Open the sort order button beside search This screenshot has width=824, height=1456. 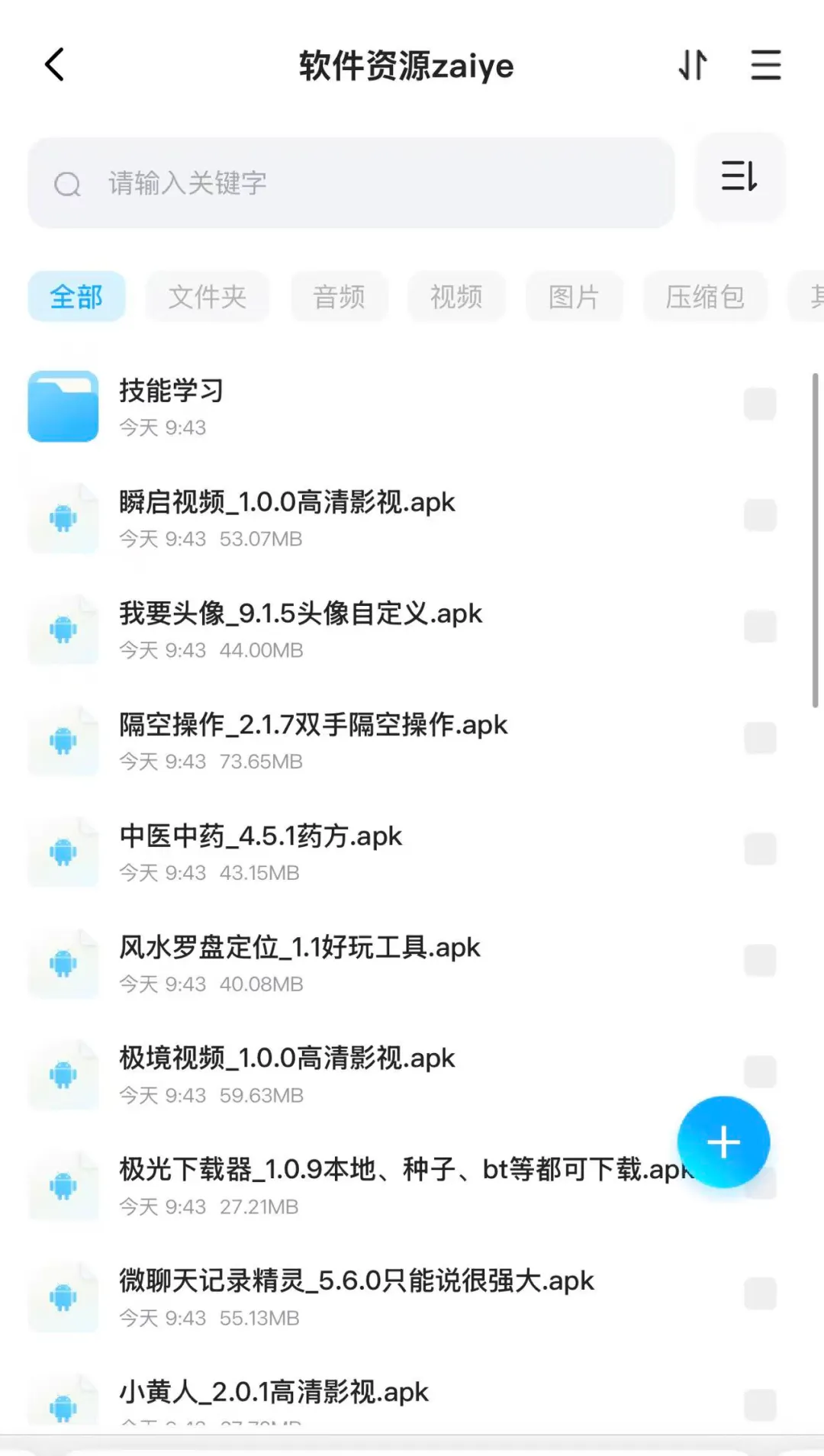coord(739,177)
